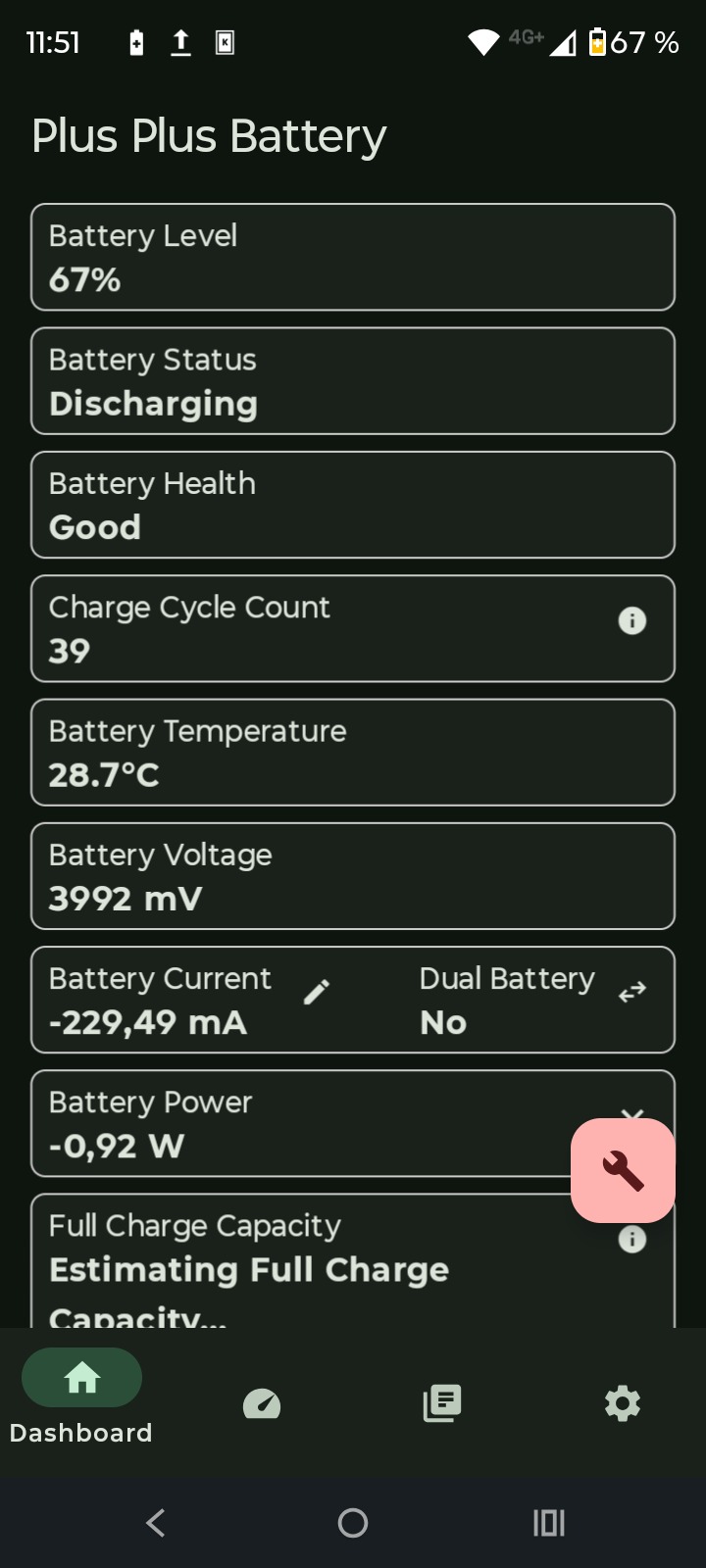Viewport: 706px width, 1568px height.
Task: Select the gauge icon in bottom navigation
Action: click(x=261, y=1403)
